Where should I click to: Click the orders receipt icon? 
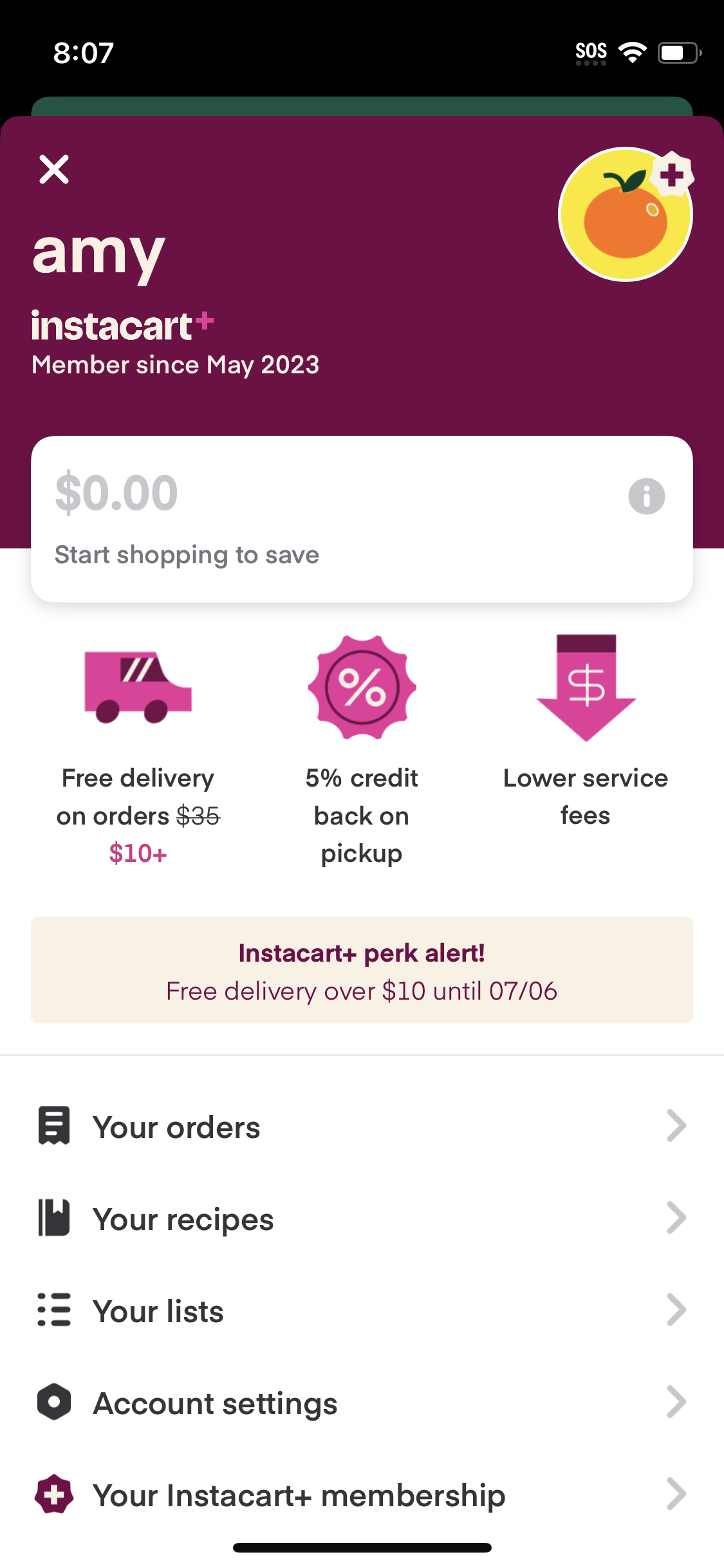point(55,1125)
